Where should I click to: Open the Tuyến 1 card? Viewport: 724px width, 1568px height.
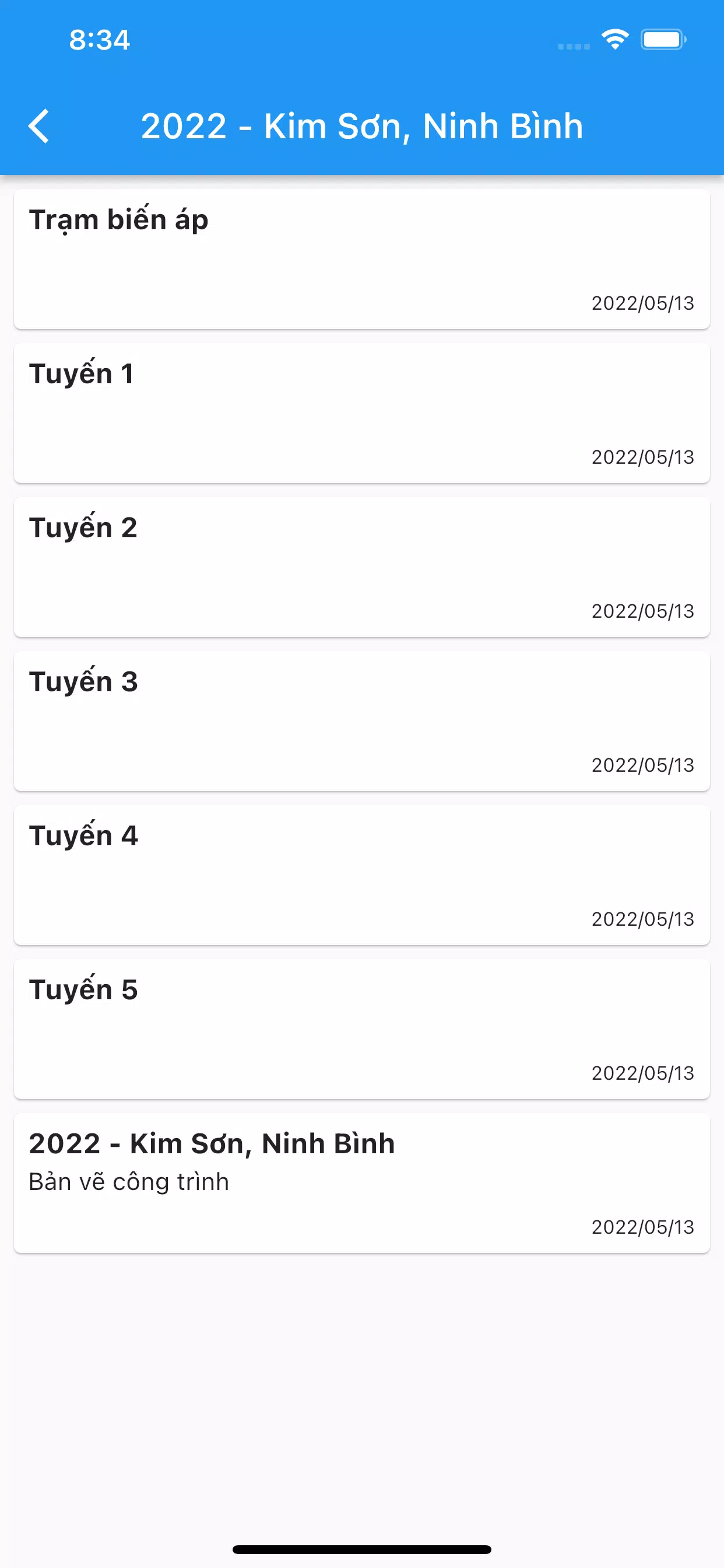click(x=362, y=414)
